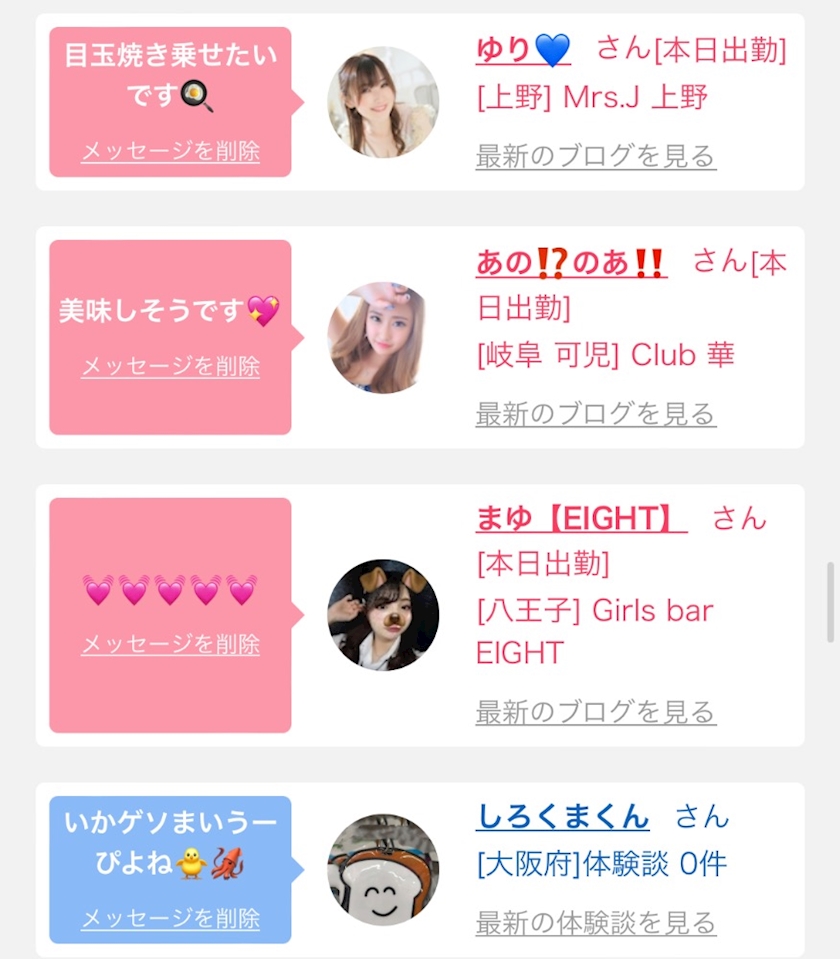The height and width of the screenshot is (959, 840).
Task: Delete the いかゲソまいうー message
Action: [x=170, y=918]
